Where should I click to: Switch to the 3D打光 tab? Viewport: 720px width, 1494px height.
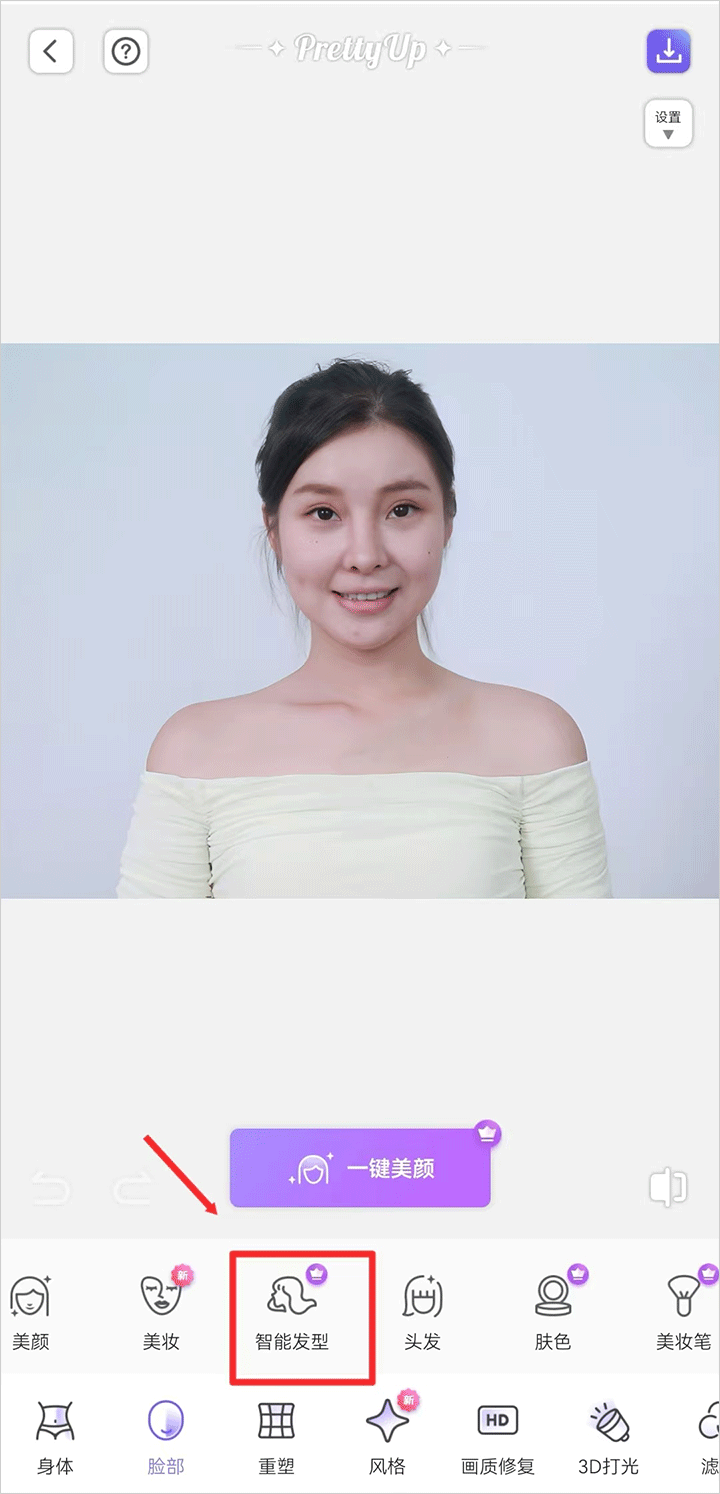tap(608, 1438)
